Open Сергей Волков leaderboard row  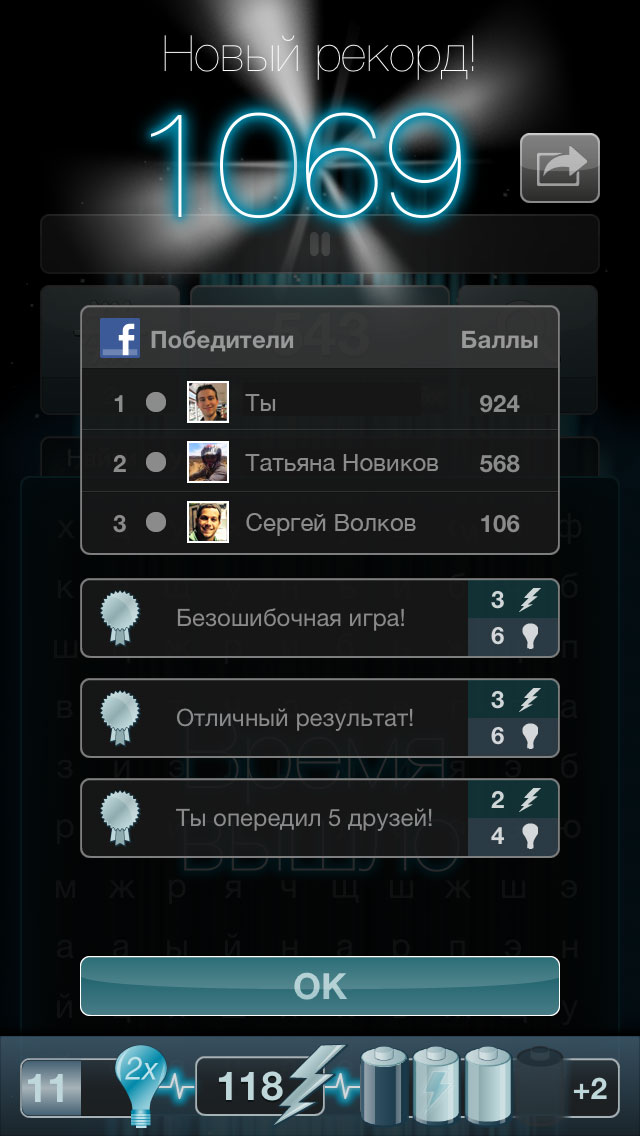[x=320, y=523]
